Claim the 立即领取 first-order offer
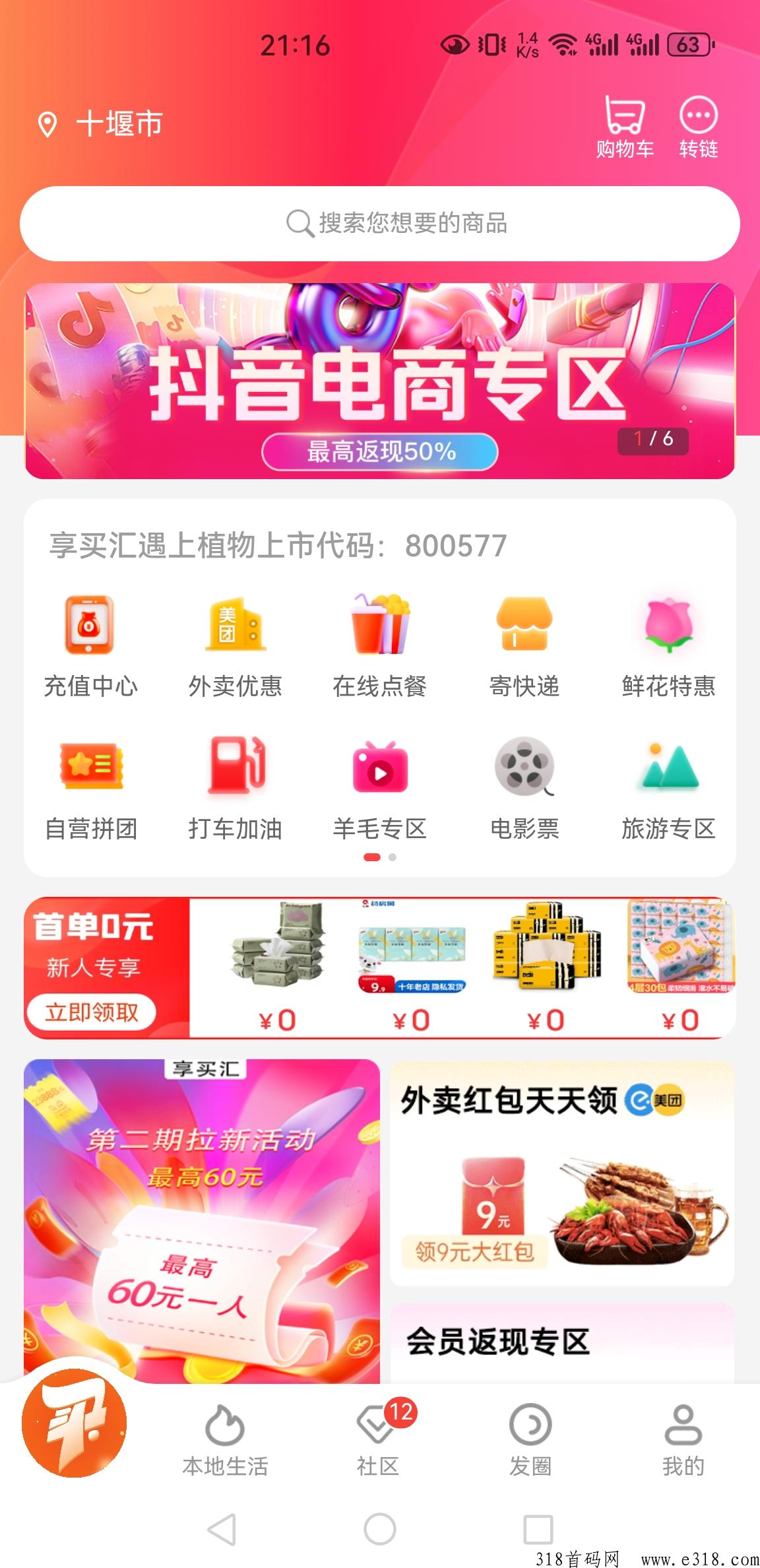Viewport: 760px width, 1568px height. (92, 1012)
